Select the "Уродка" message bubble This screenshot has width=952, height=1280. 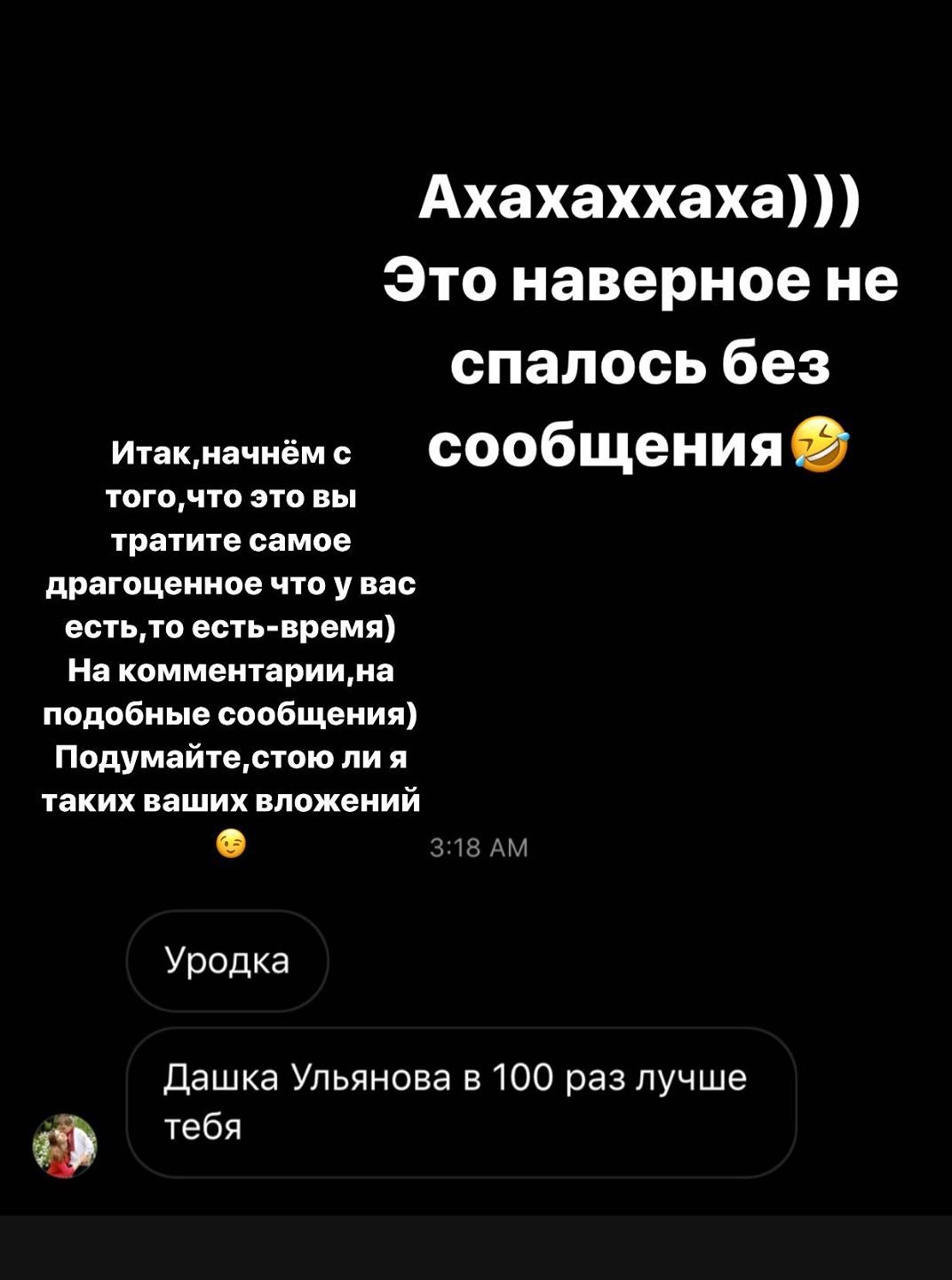click(227, 959)
